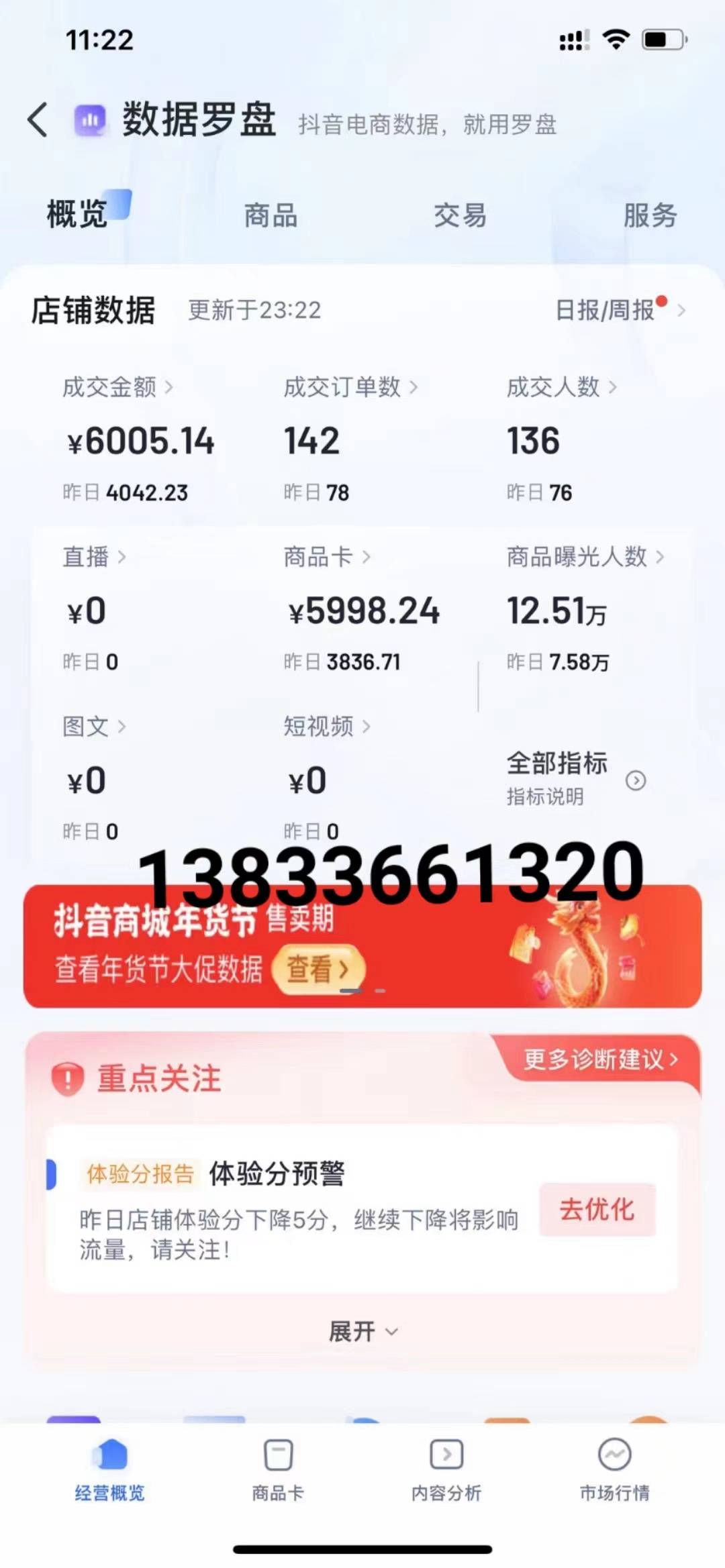This screenshot has height=1568, width=725.
Task: Tap 去优化 for 体验分预警
Action: coord(597,1210)
